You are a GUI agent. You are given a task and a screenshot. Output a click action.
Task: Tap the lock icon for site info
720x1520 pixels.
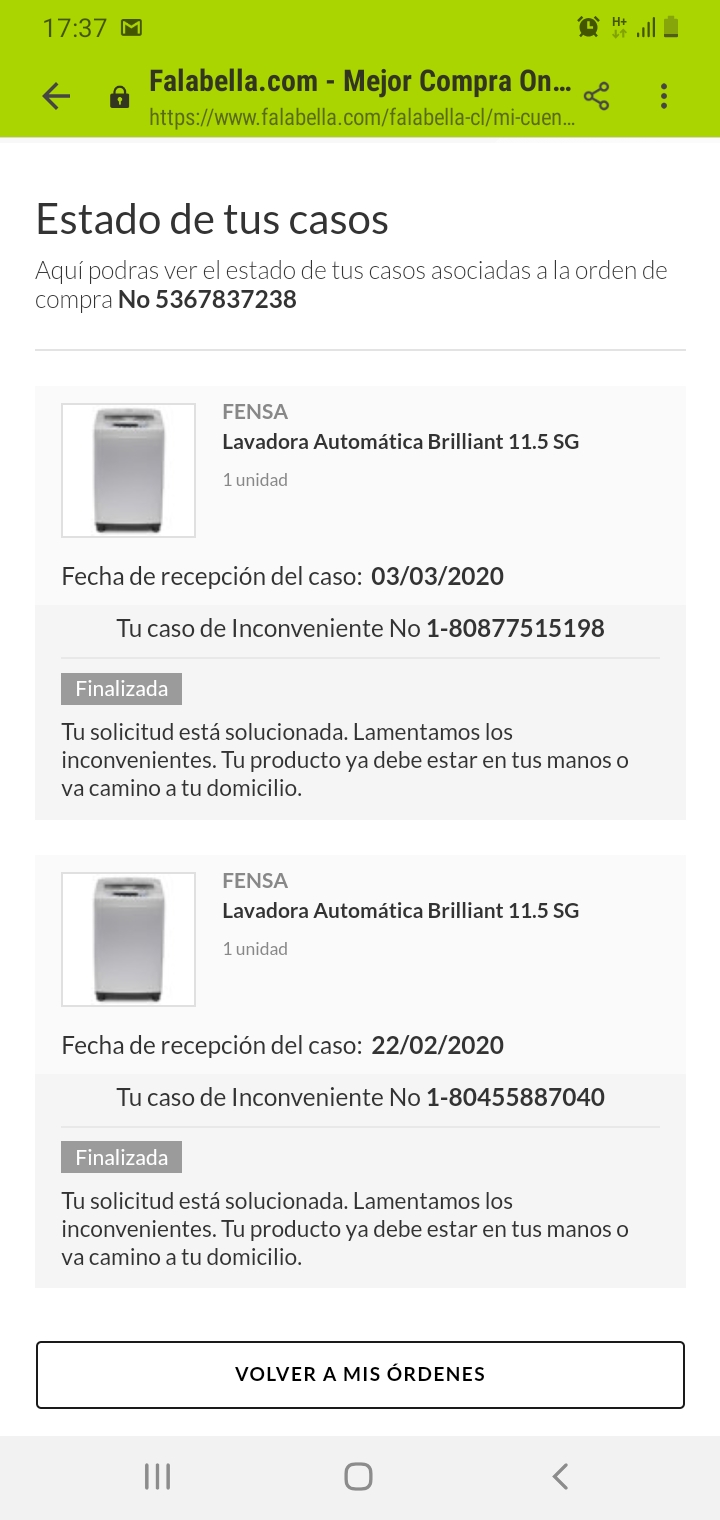coord(119,97)
